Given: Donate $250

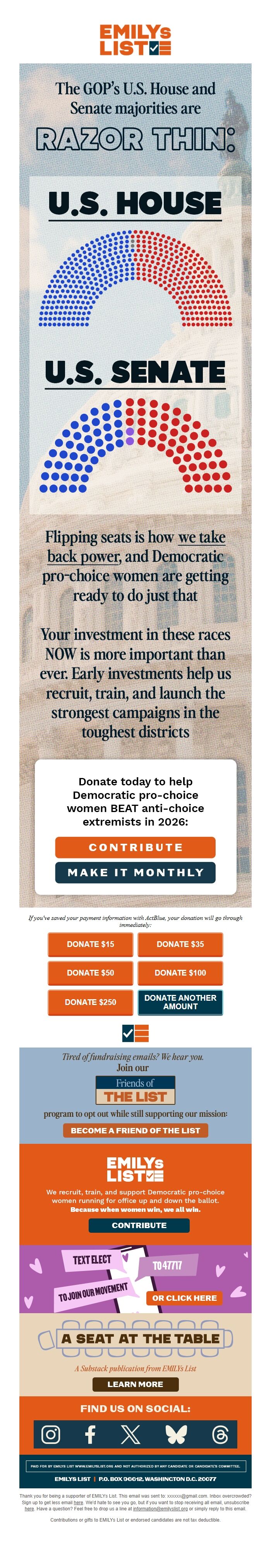Looking at the screenshot, I should click(x=90, y=1002).
